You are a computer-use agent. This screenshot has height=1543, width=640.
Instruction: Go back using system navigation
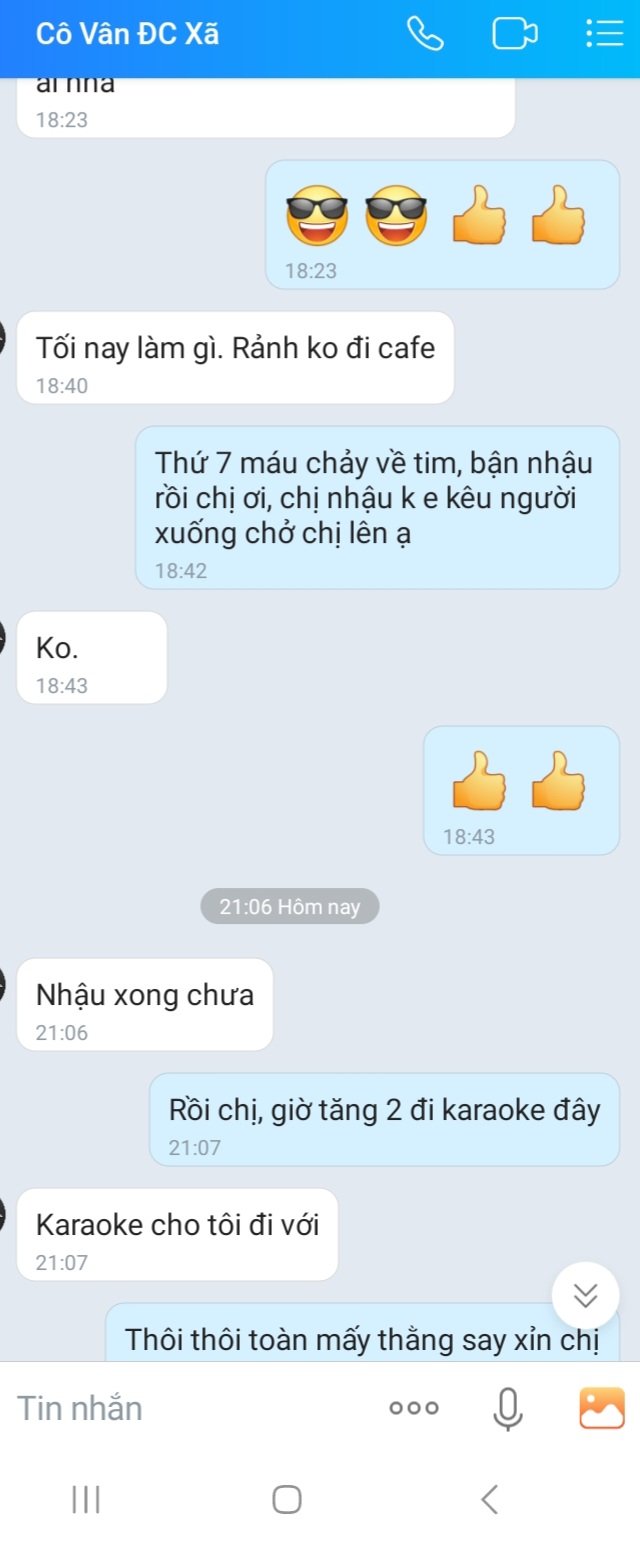pos(489,1499)
